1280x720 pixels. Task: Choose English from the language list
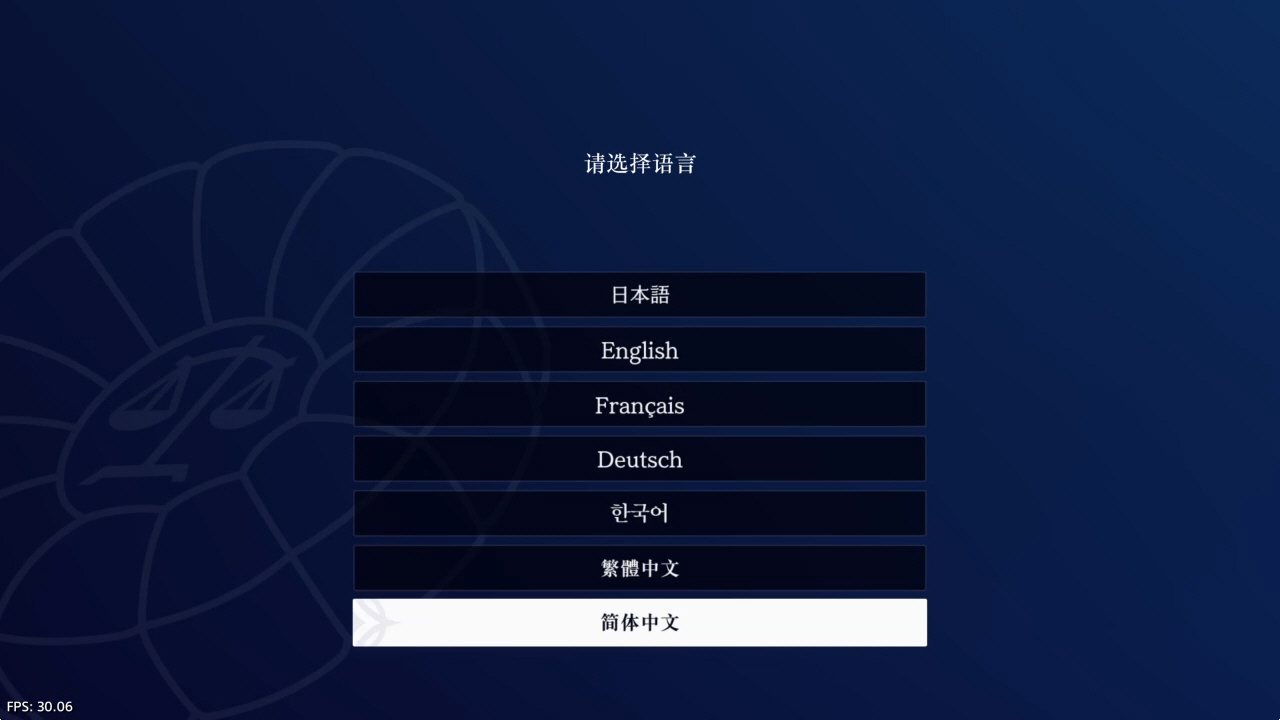tap(639, 350)
